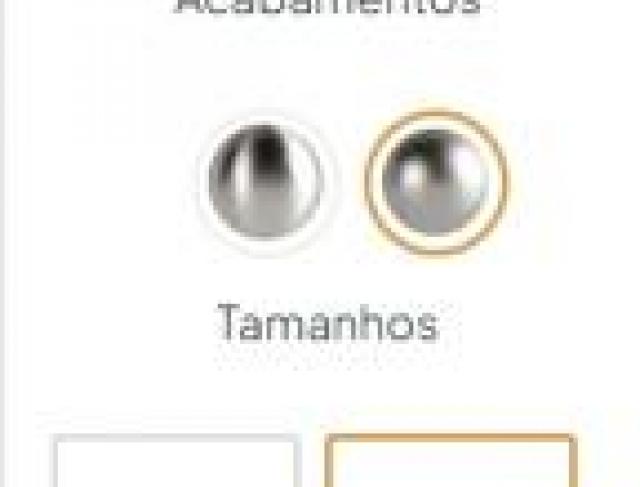Select the unselected brushed metal finish swatch

click(264, 181)
